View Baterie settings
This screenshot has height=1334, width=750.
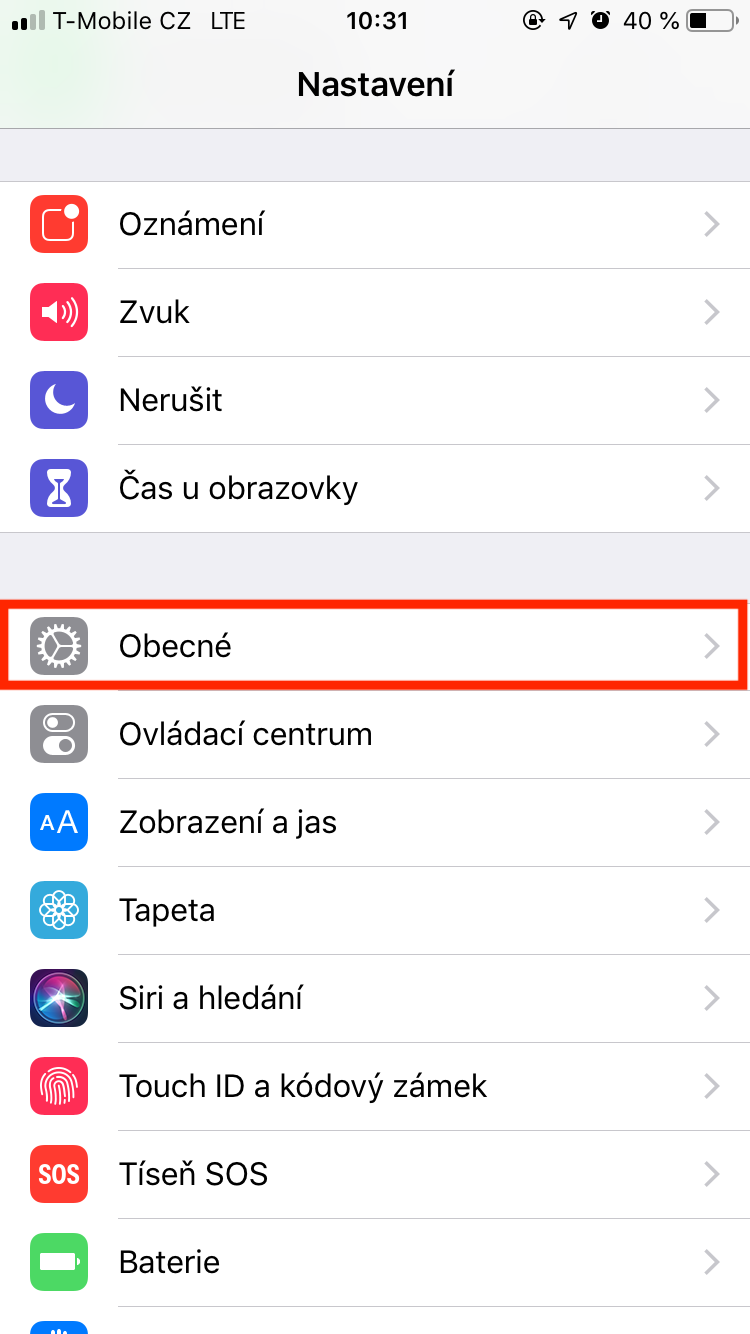coord(375,1262)
